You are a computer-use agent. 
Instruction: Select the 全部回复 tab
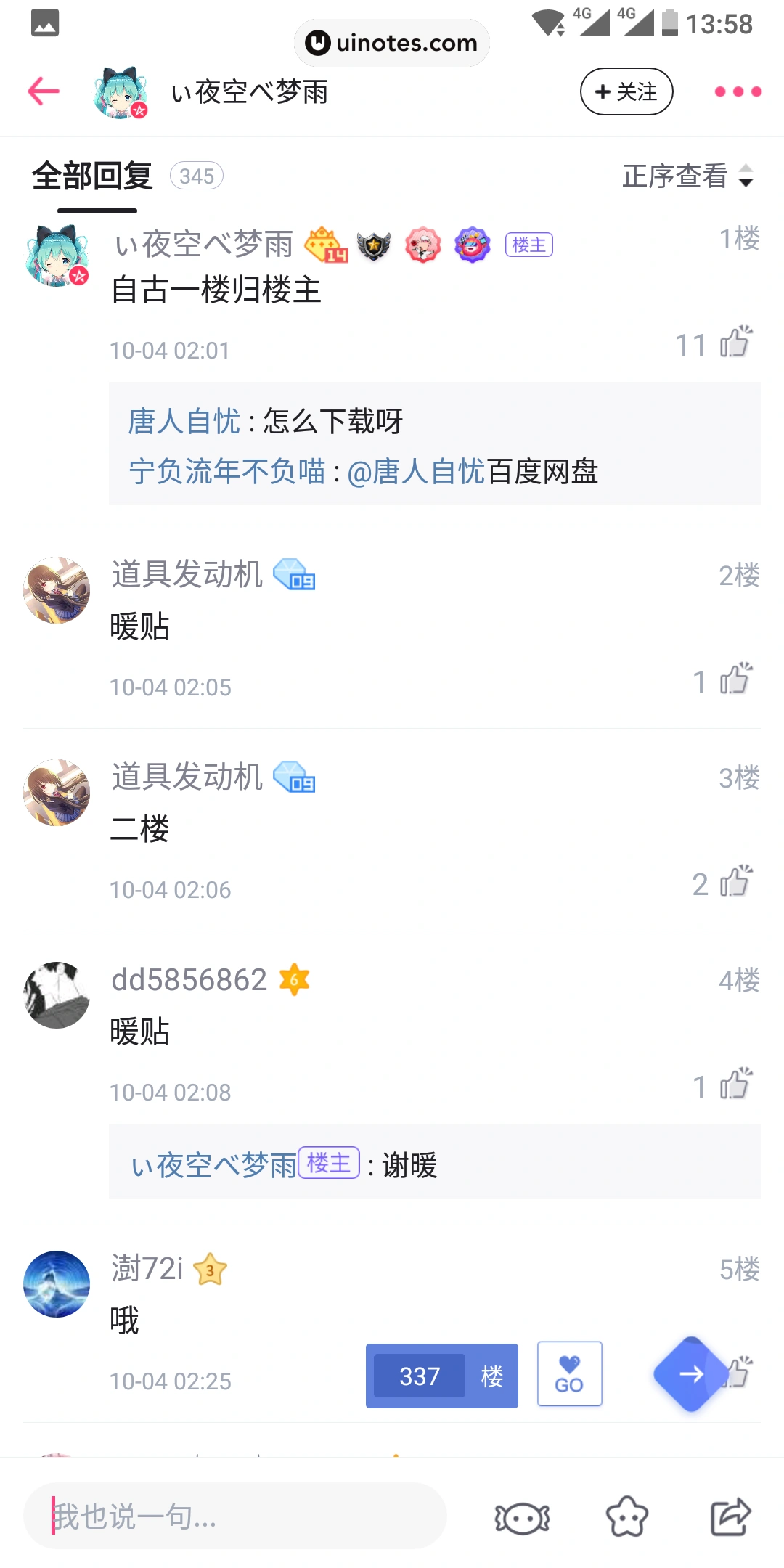(x=93, y=176)
